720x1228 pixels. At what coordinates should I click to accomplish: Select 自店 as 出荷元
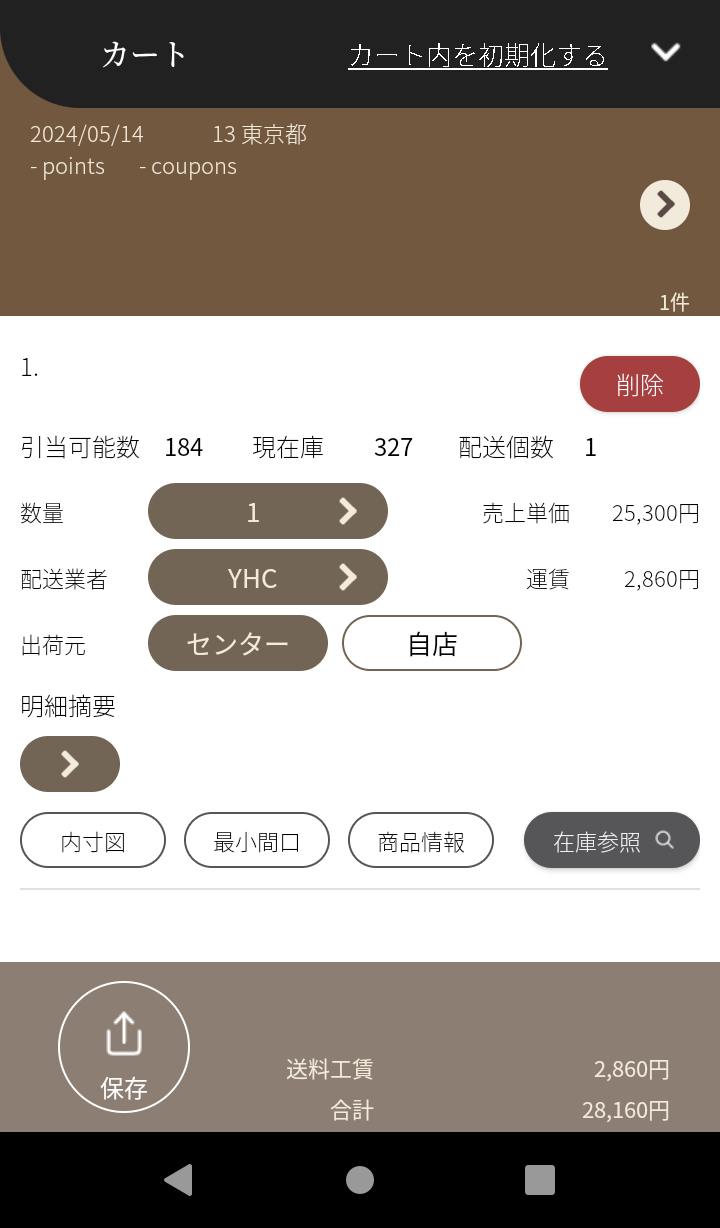coord(431,643)
